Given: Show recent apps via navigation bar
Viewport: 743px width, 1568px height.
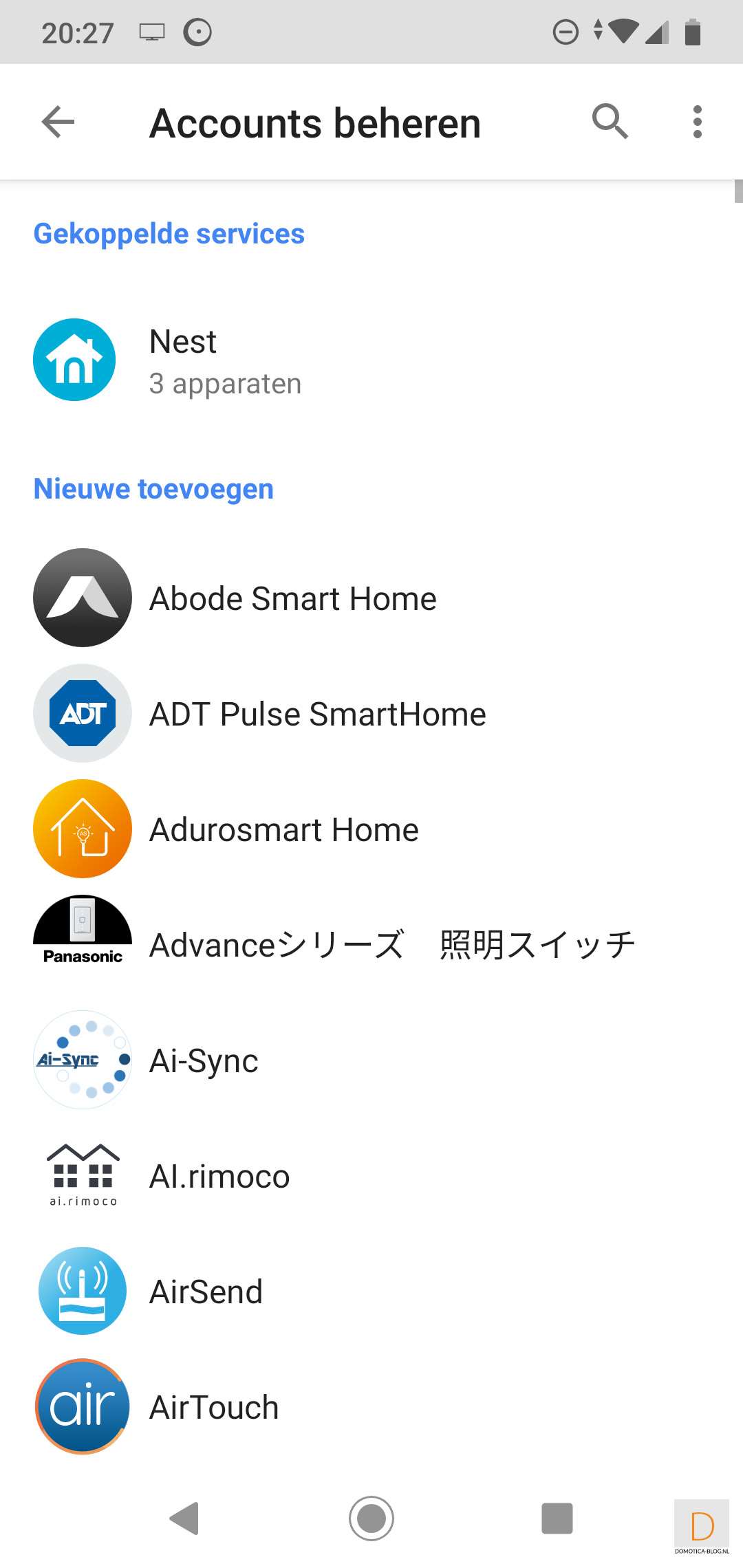Looking at the screenshot, I should tap(557, 1518).
